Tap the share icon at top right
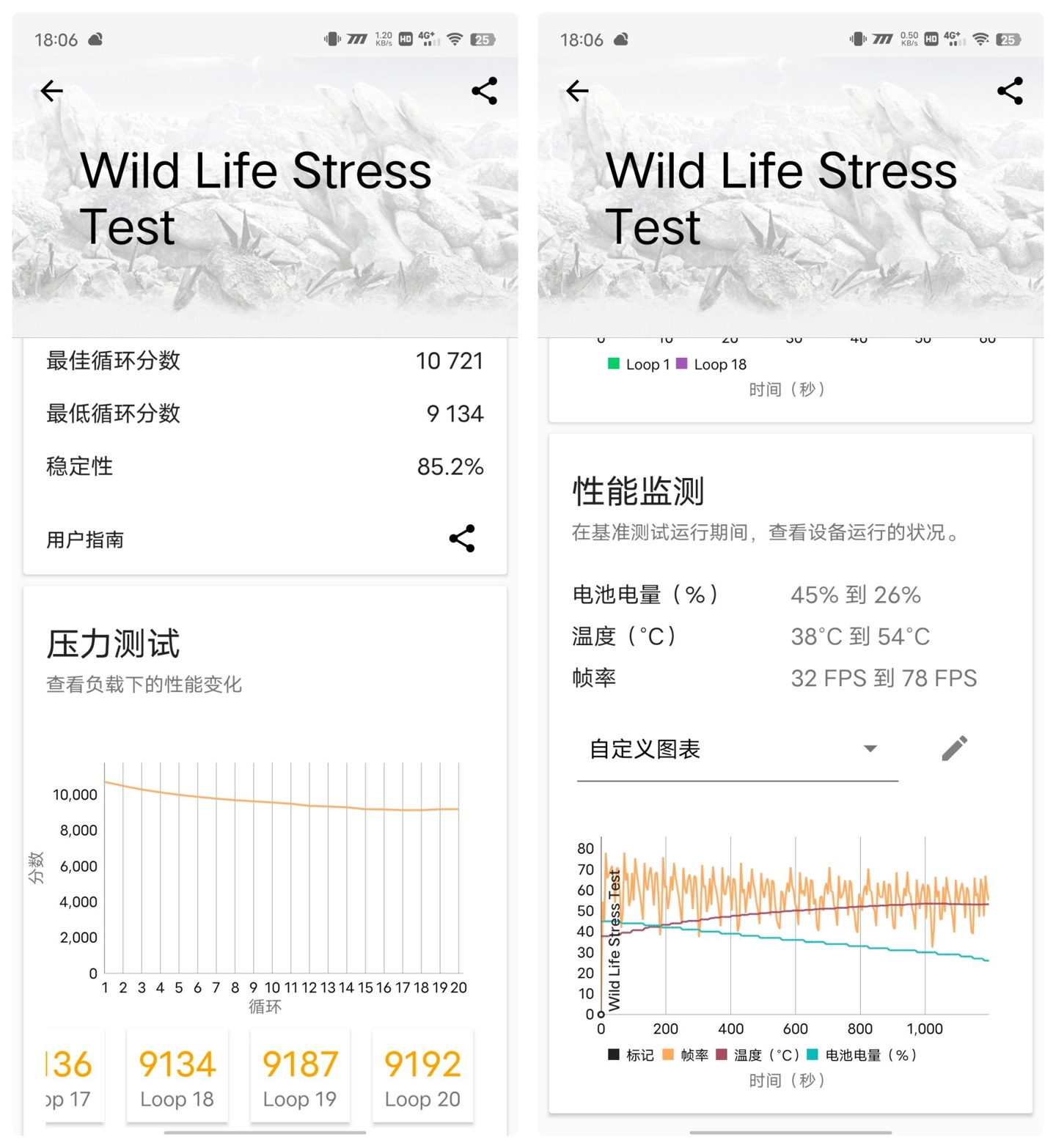 point(484,91)
